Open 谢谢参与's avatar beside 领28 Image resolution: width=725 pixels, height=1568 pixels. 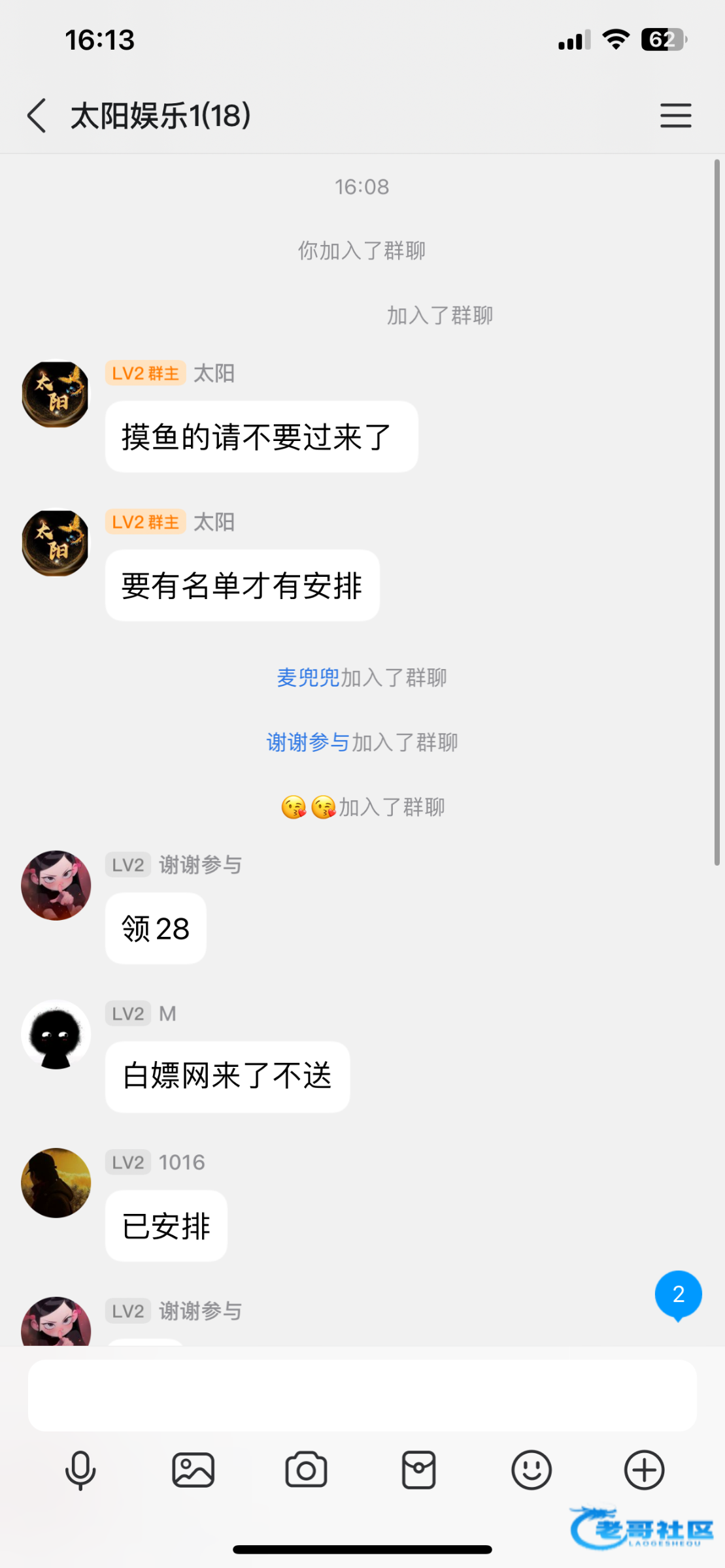56,885
